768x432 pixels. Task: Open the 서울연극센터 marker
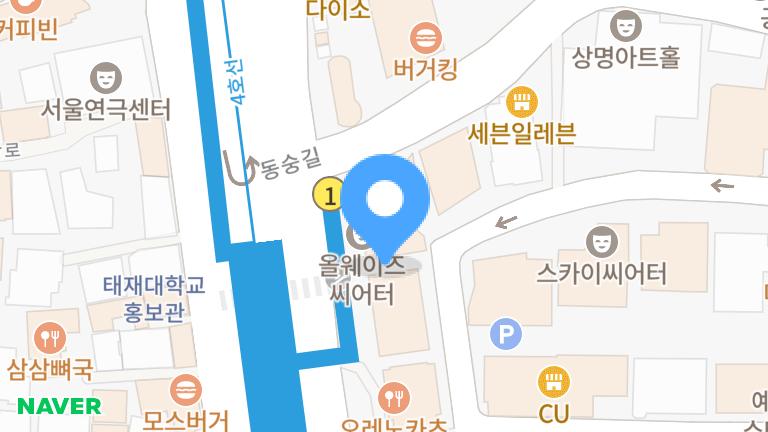[x=106, y=76]
